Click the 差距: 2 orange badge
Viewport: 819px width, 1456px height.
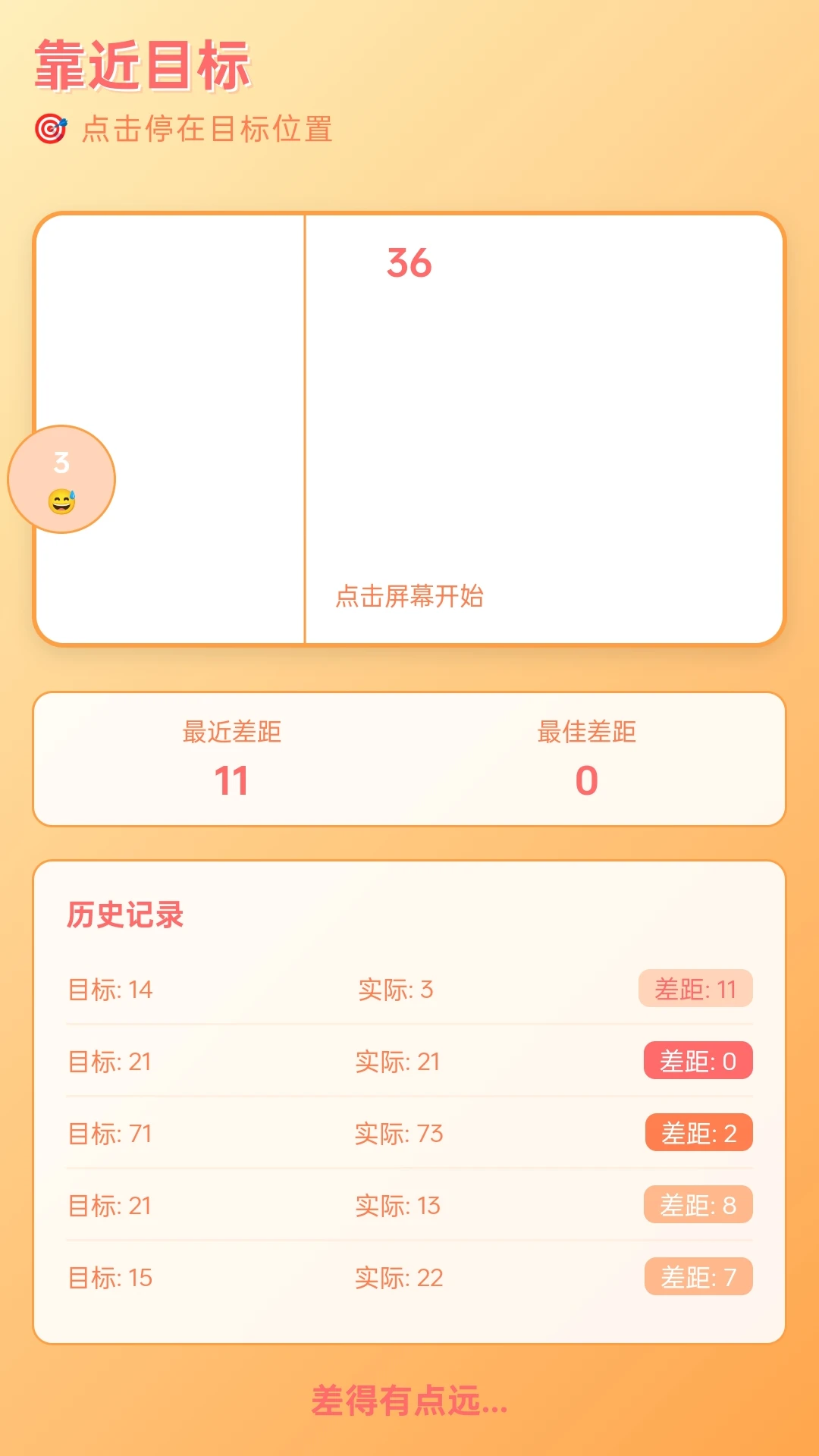[697, 1133]
